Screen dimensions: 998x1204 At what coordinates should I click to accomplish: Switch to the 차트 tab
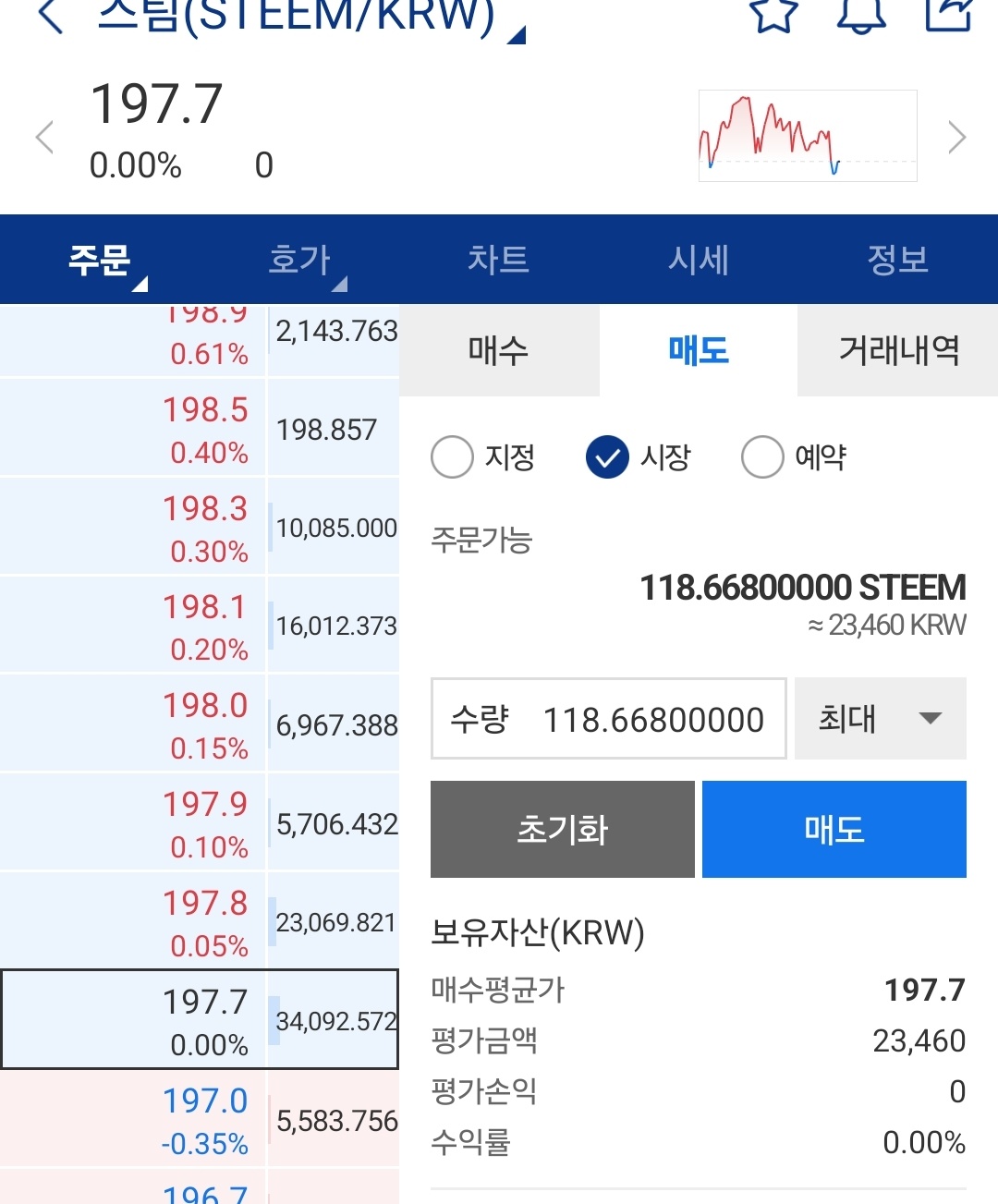pyautogui.click(x=498, y=260)
